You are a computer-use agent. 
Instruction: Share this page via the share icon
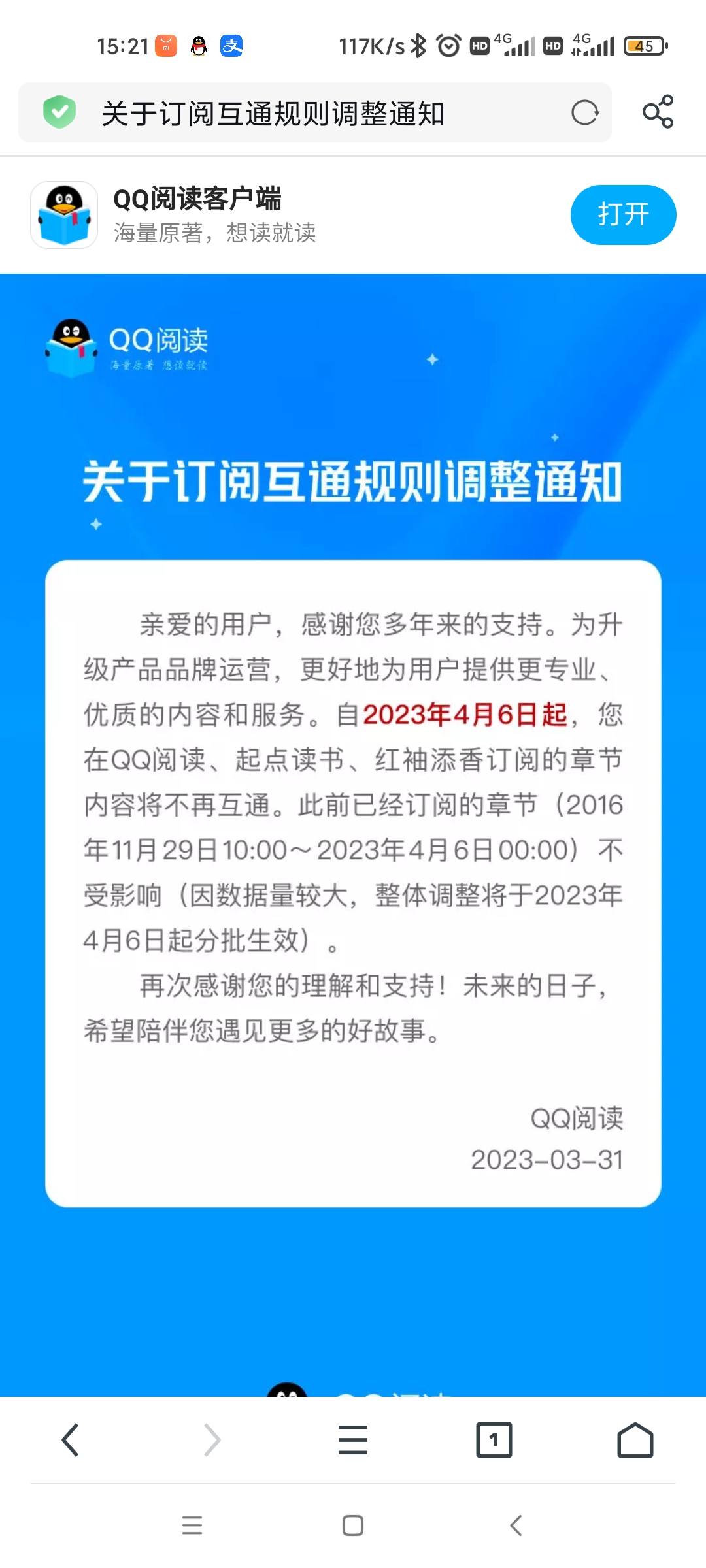[x=658, y=112]
